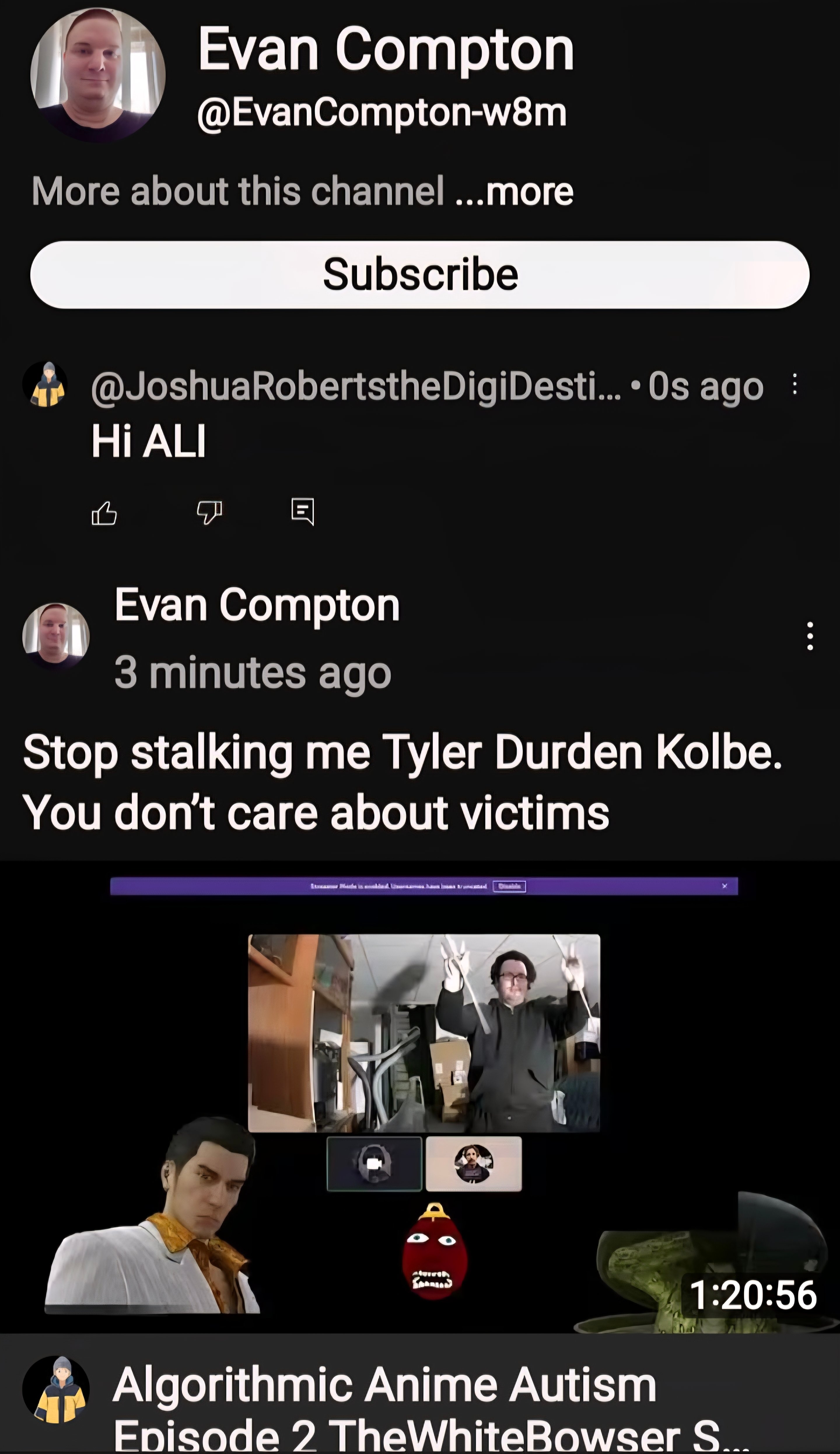Open JoshuaRoberts commenter's profile picture

coord(45,384)
